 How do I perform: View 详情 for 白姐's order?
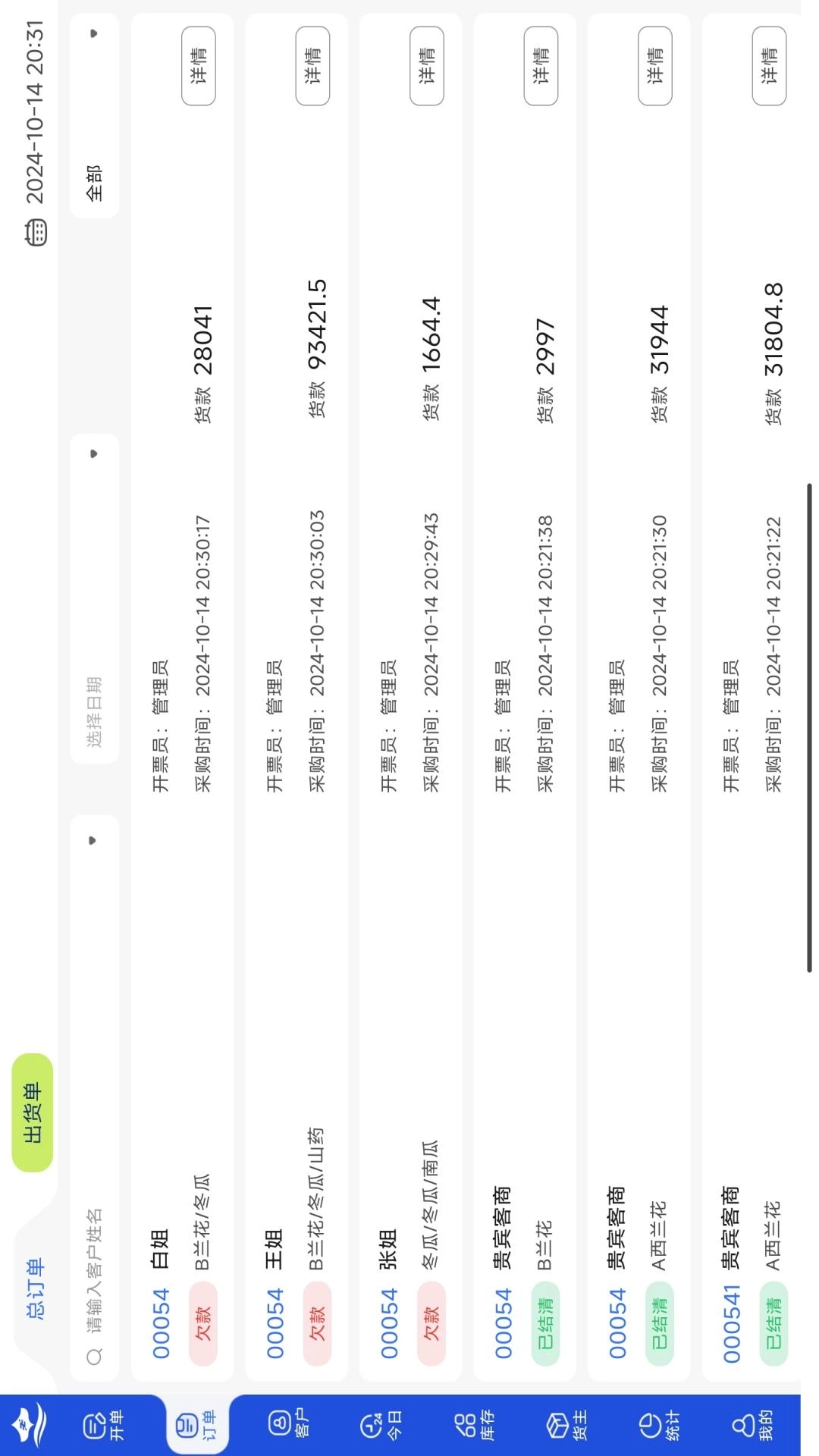tap(199, 65)
